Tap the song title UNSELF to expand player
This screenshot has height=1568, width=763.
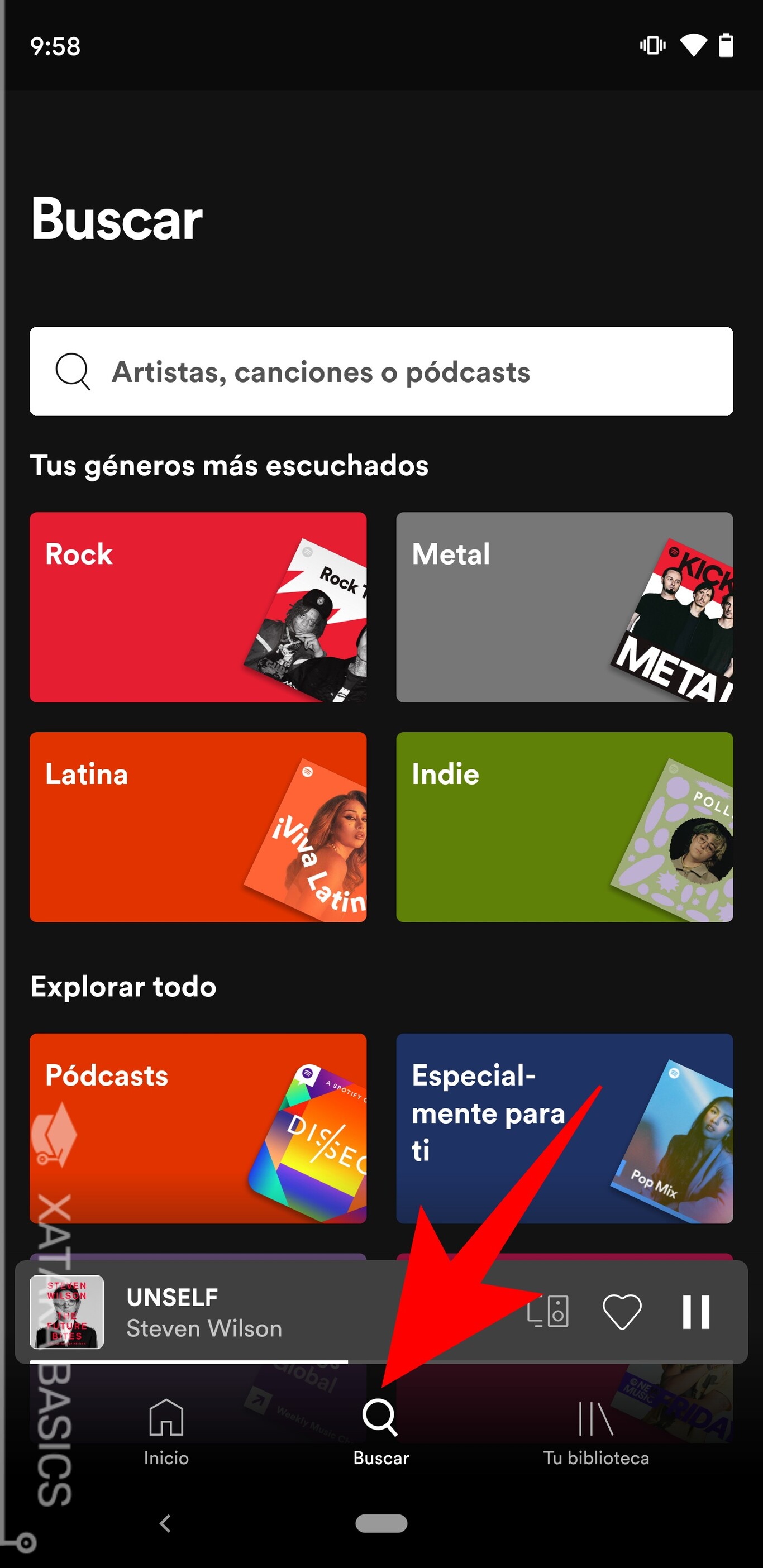tap(173, 1297)
